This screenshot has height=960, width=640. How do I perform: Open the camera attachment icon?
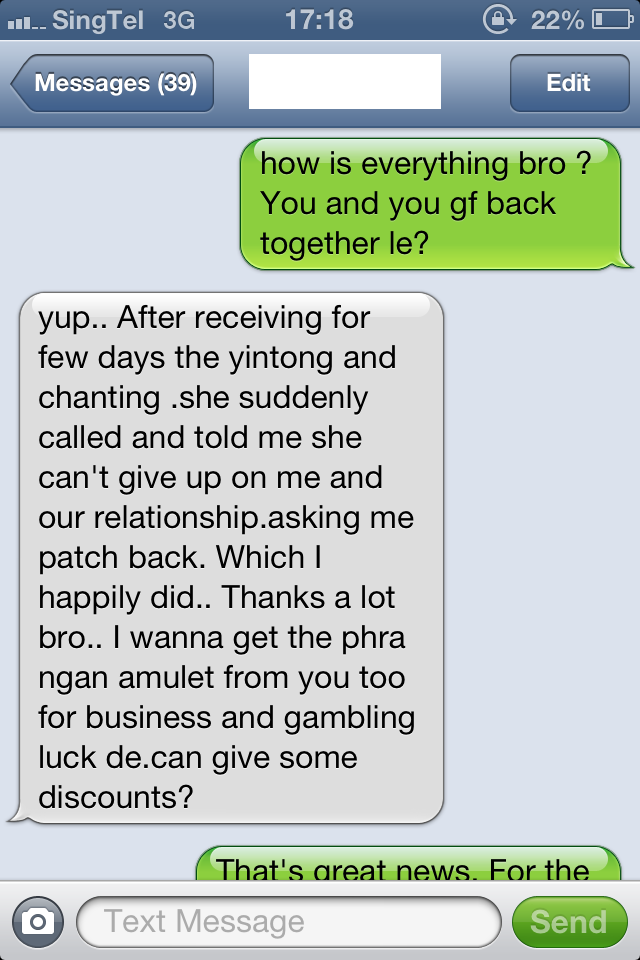[37, 921]
